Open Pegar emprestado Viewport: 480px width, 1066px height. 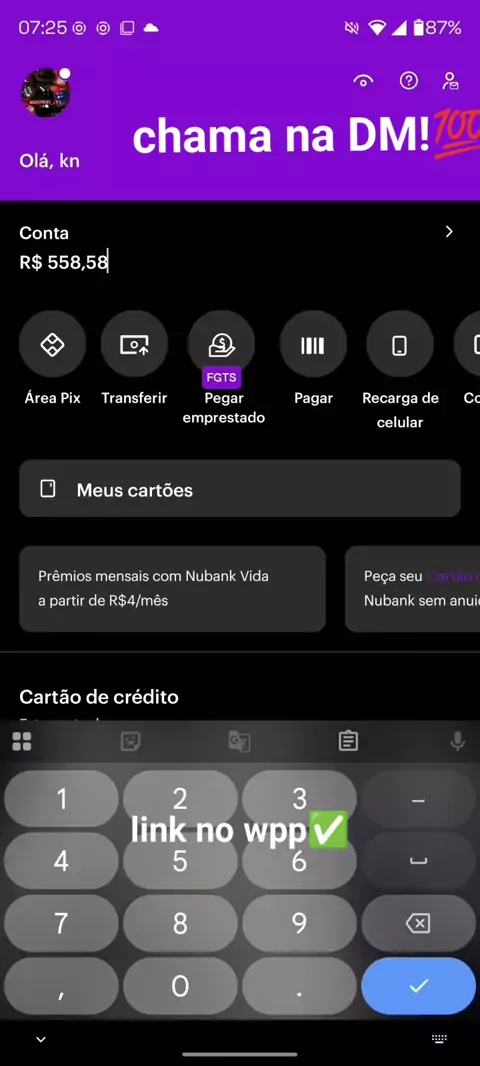[x=222, y=345]
